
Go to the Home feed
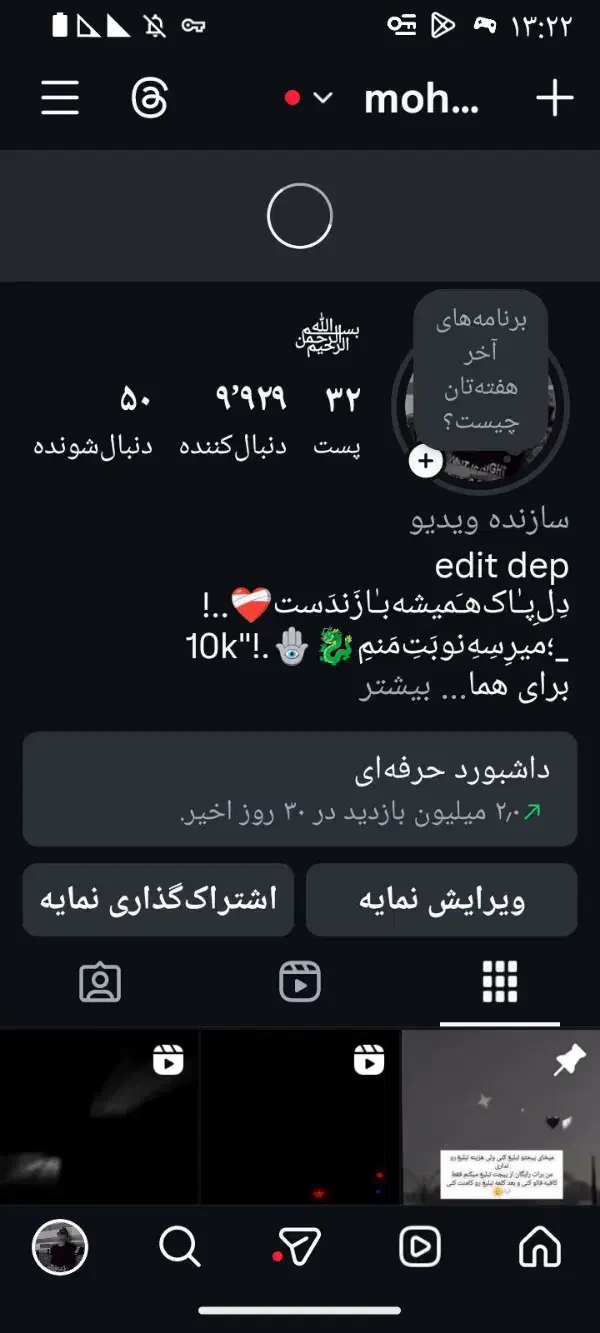[540, 1247]
